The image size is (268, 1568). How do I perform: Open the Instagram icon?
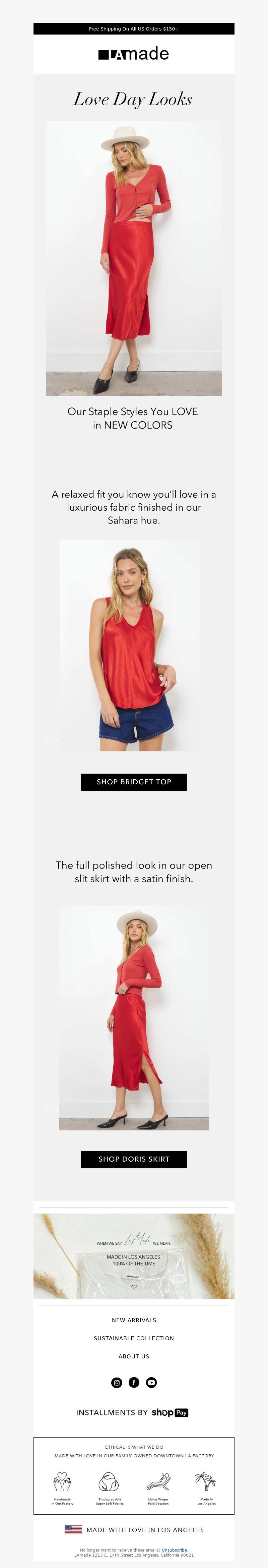(117, 1382)
